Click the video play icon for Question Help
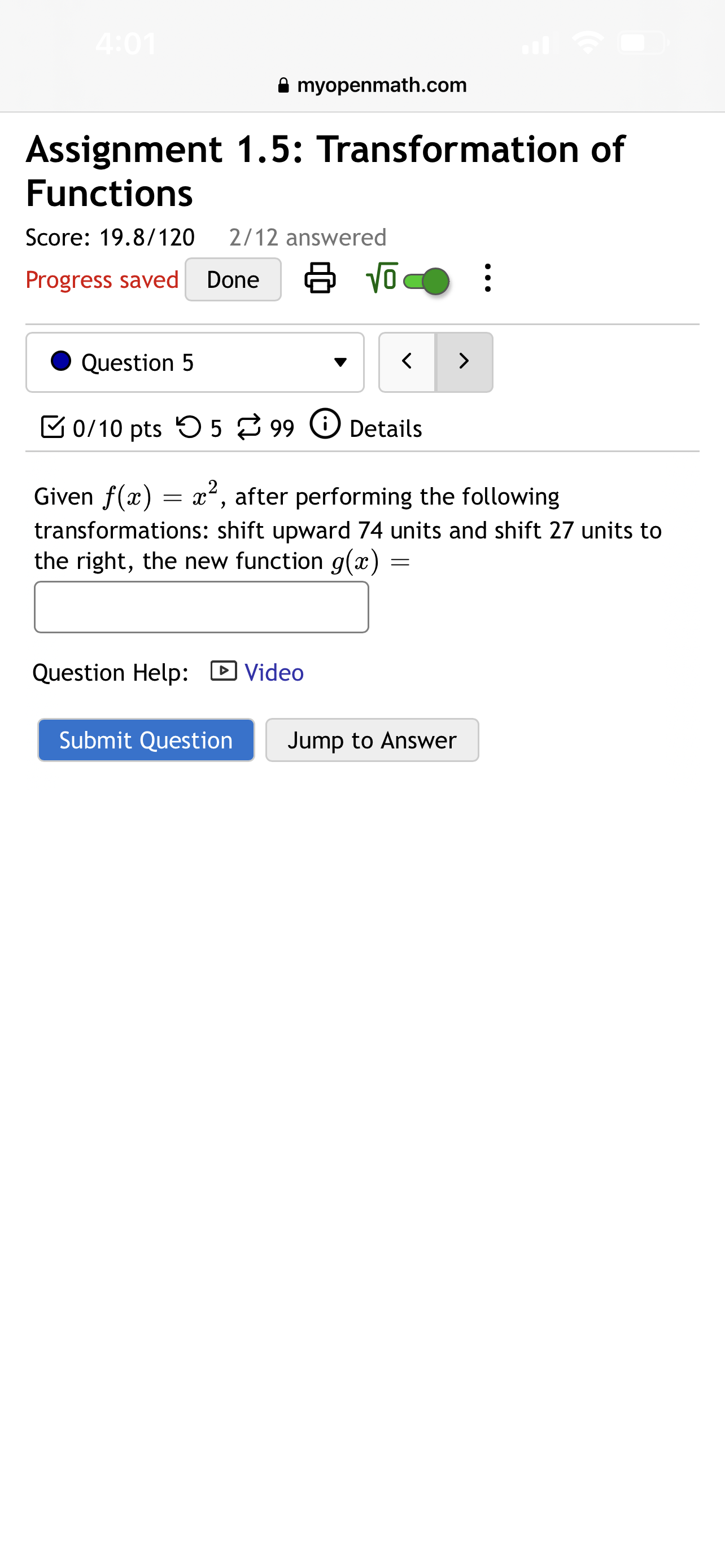The height and width of the screenshot is (1568, 725). (x=223, y=671)
